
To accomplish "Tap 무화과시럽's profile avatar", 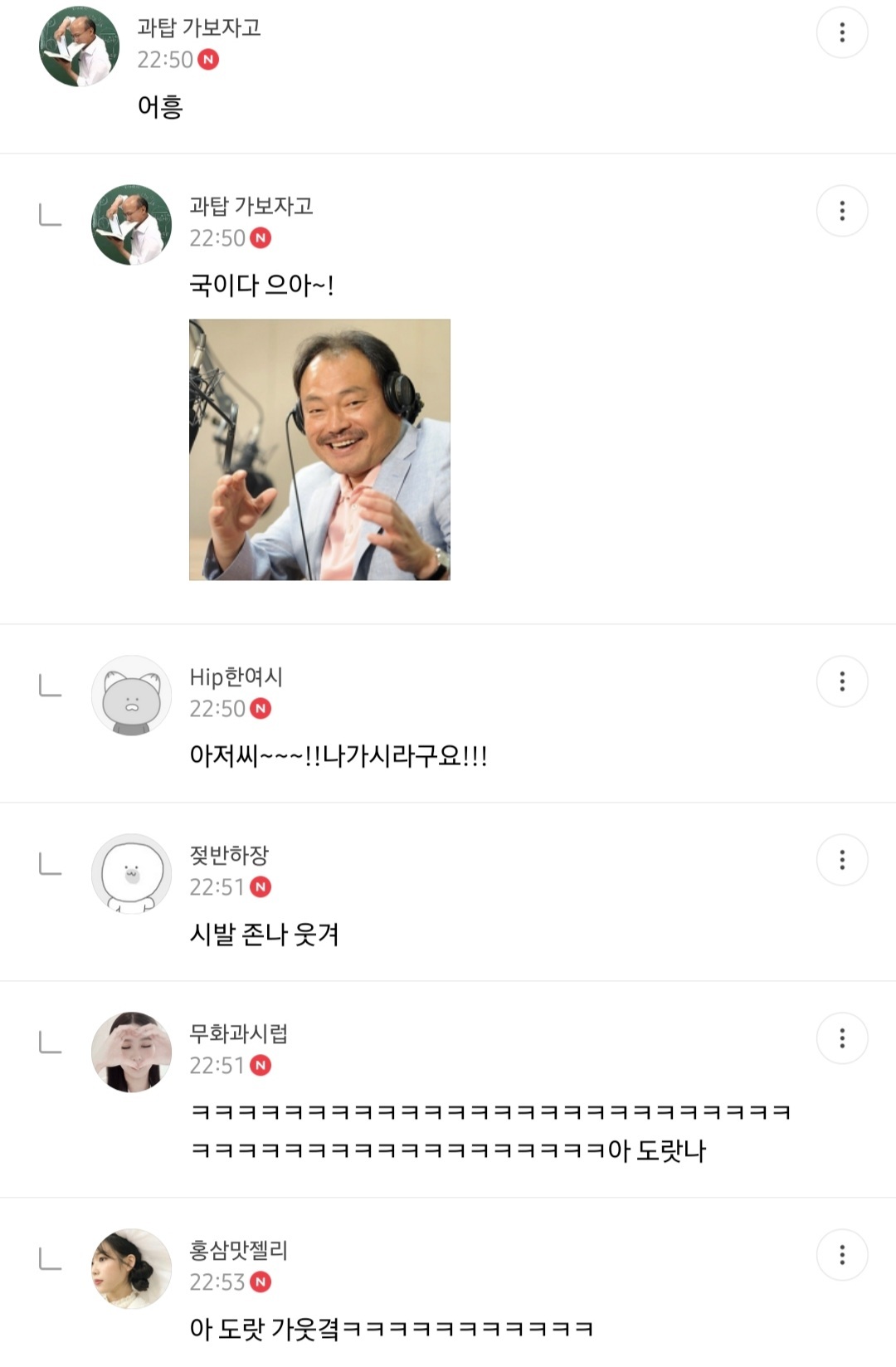I will coord(131,1052).
